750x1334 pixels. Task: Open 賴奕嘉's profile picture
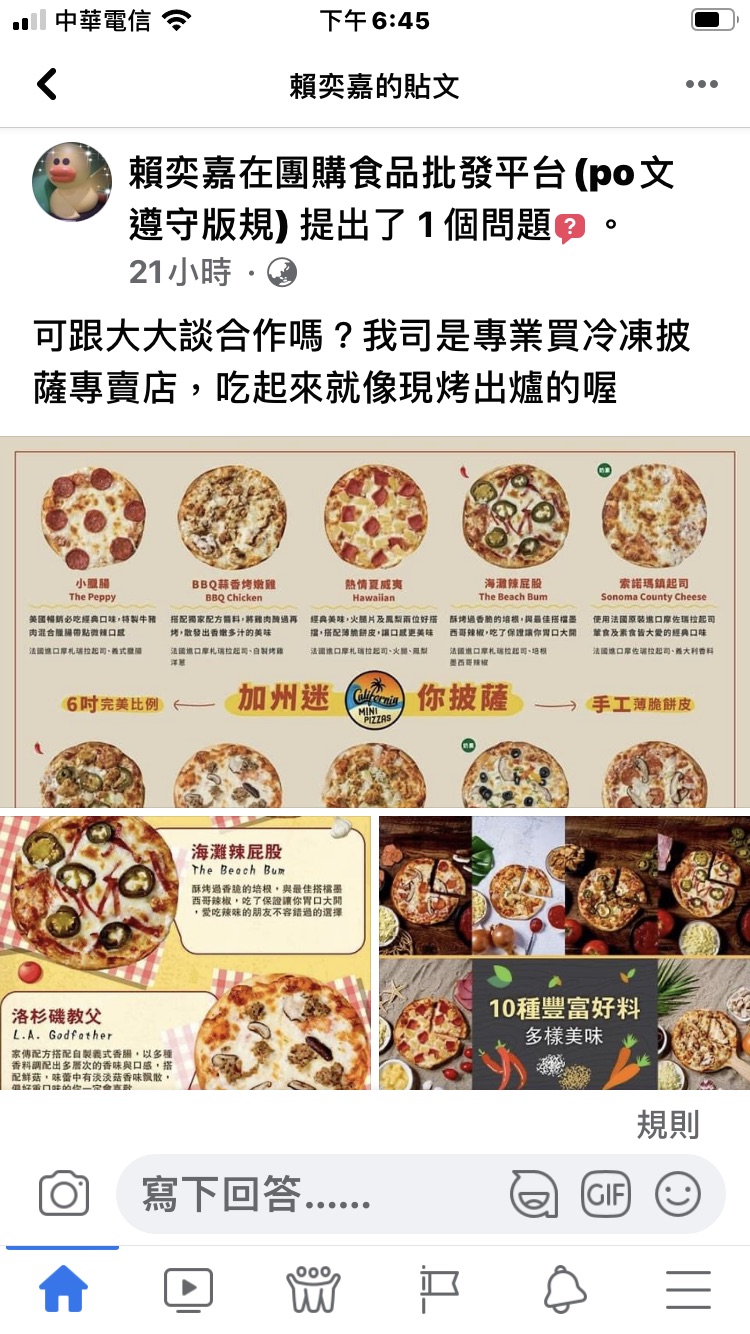72,182
